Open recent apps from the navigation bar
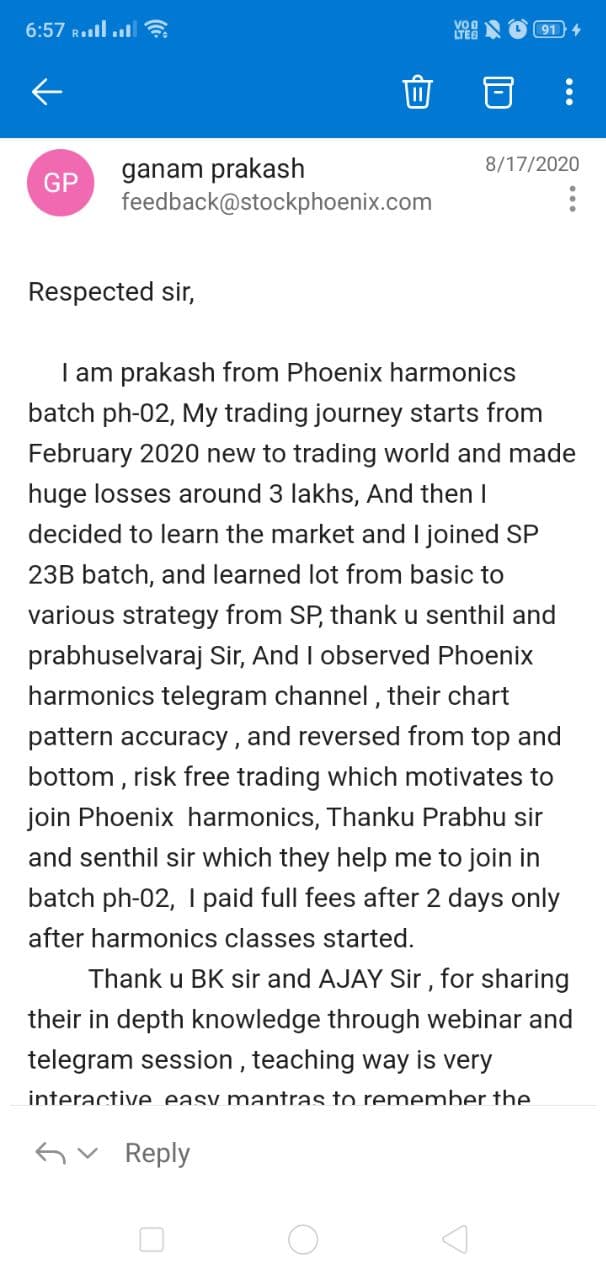The height and width of the screenshot is (1280, 606). (152, 1240)
